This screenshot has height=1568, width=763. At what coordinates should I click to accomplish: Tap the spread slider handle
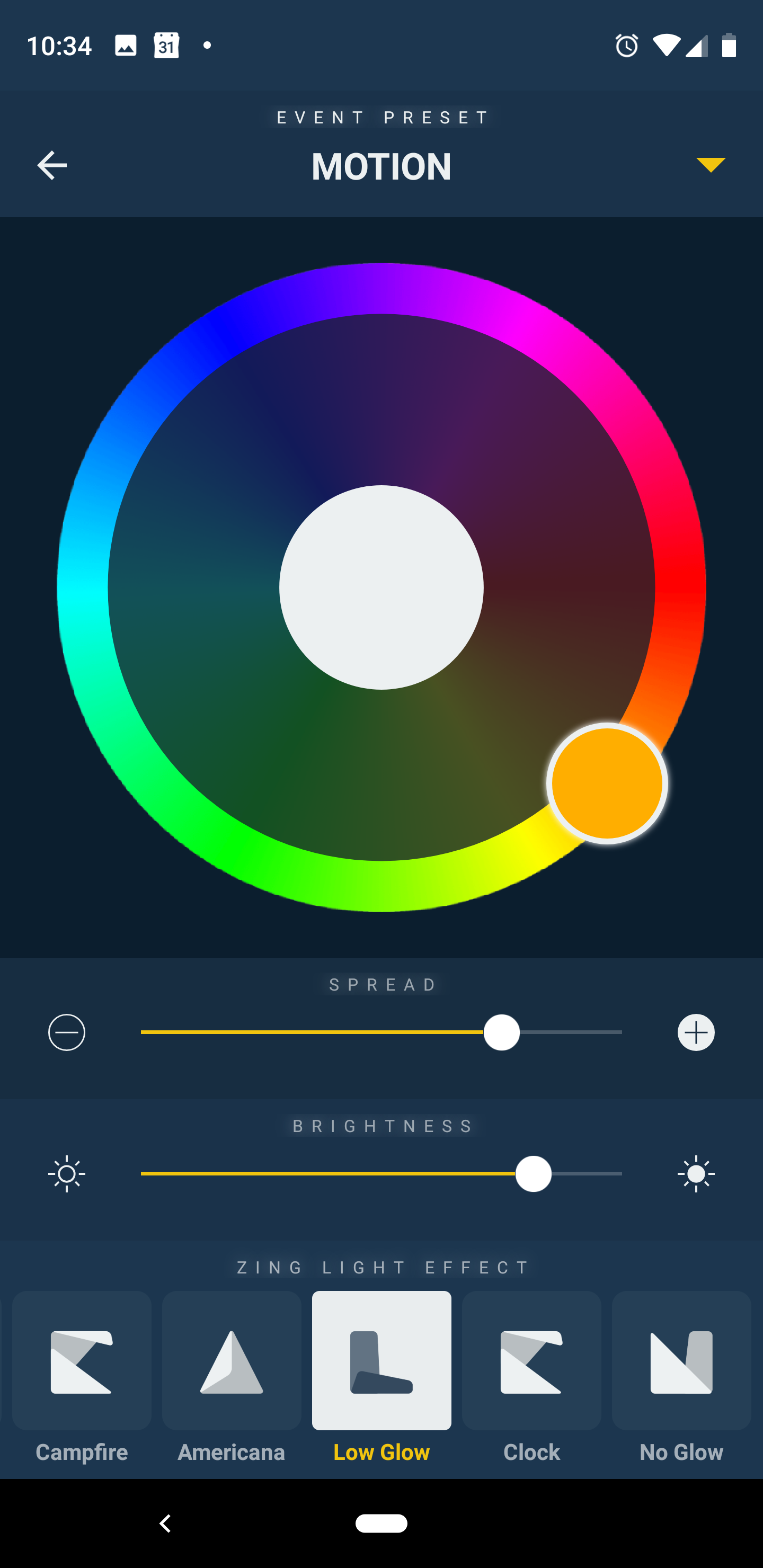pos(502,1032)
